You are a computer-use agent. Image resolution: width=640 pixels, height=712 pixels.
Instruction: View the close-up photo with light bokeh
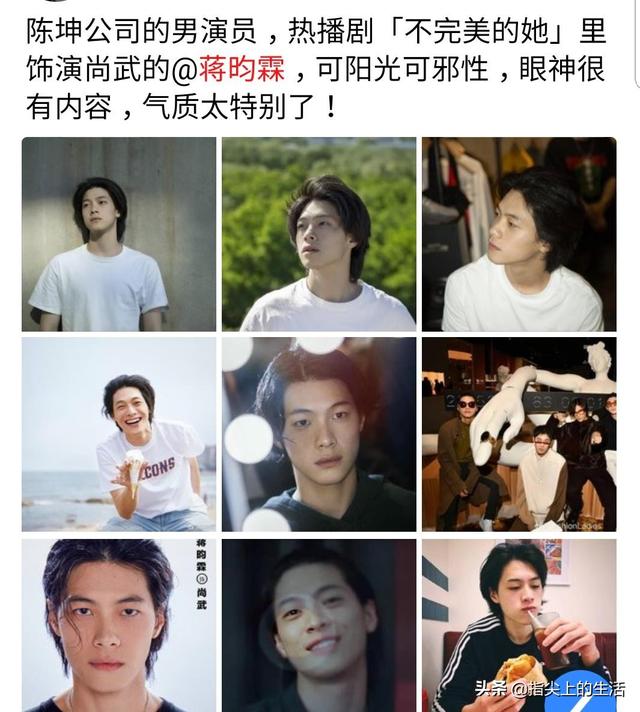318,434
